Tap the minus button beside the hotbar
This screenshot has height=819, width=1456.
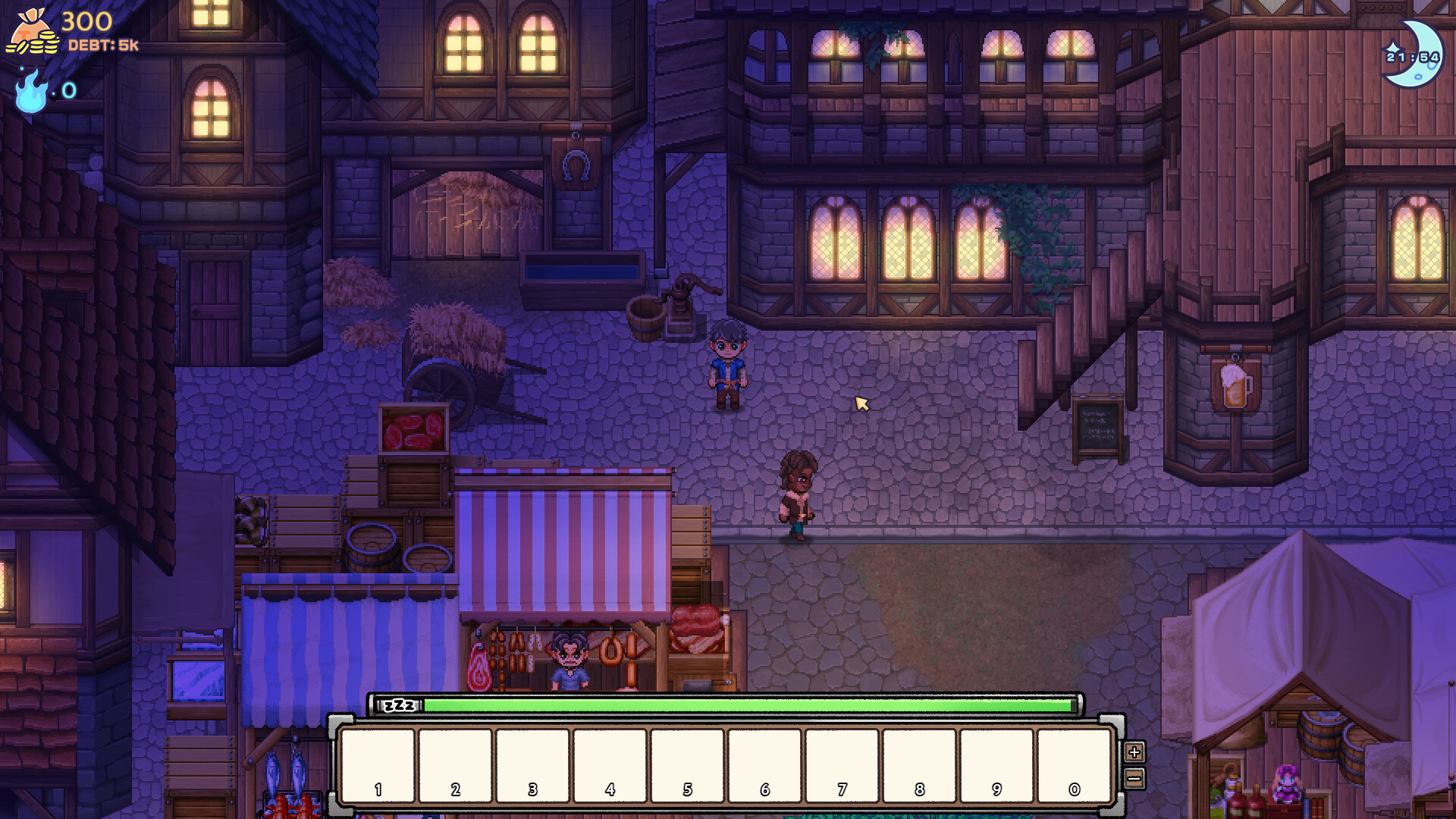tap(1134, 778)
